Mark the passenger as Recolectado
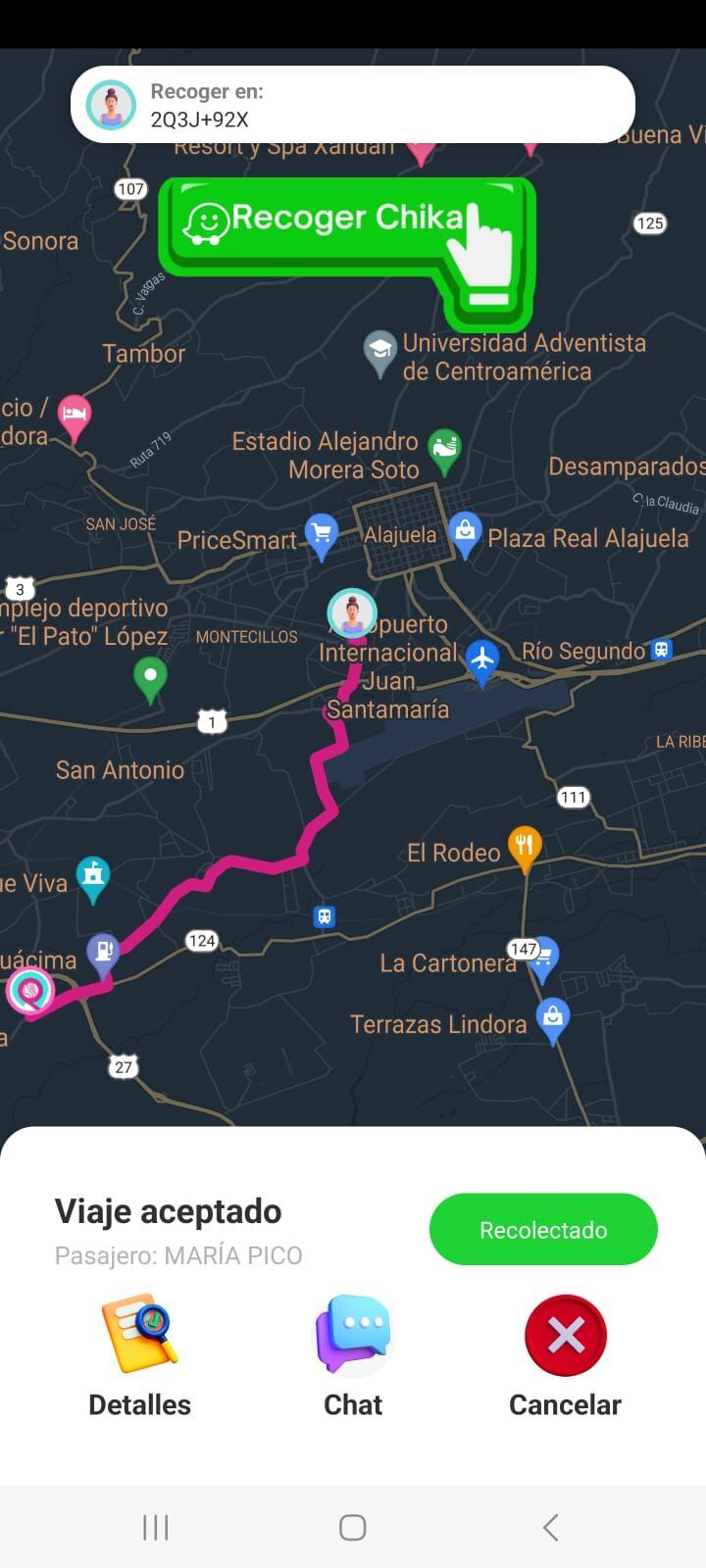 (x=543, y=1230)
